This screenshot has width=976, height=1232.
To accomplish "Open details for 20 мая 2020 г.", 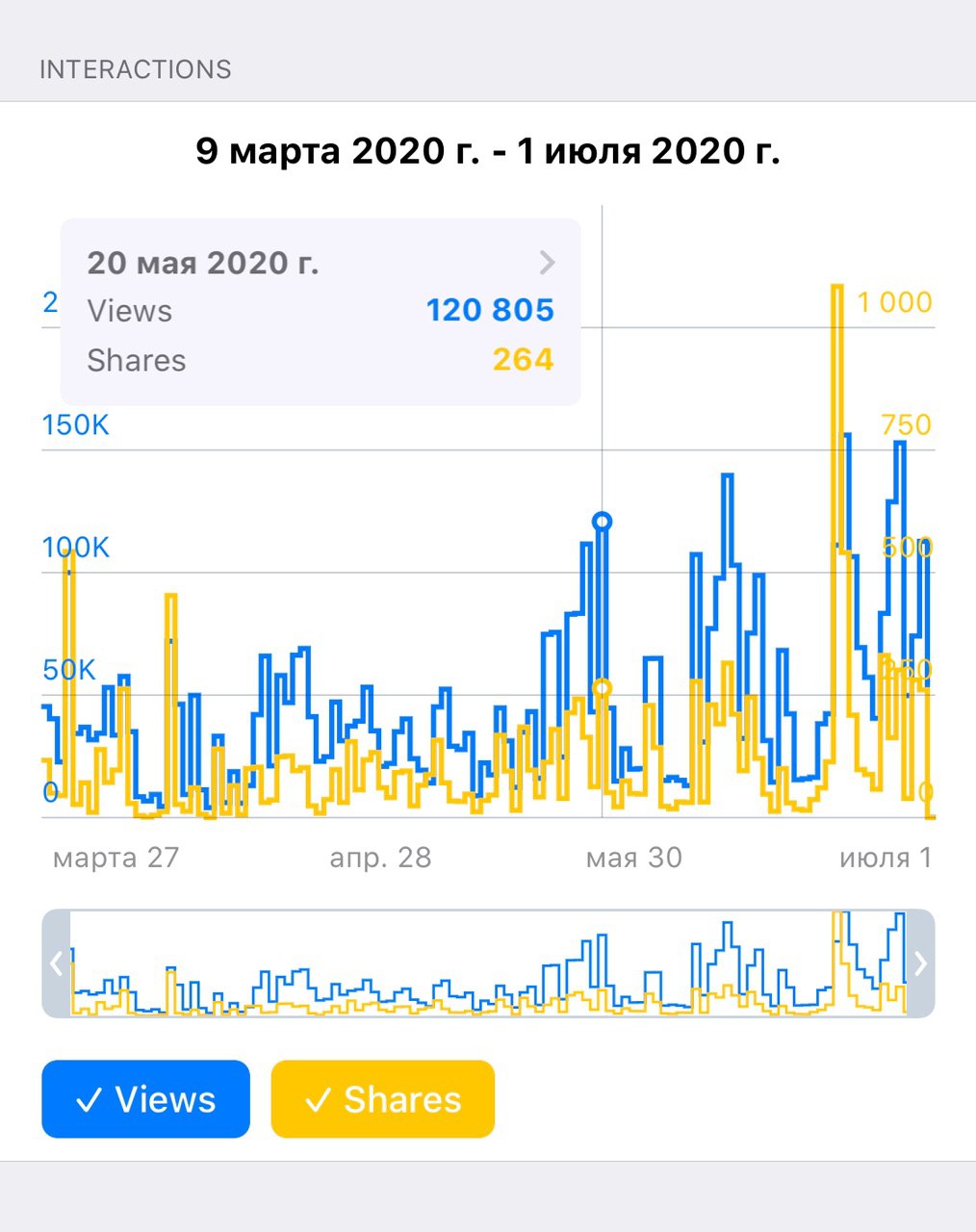I will (x=547, y=262).
